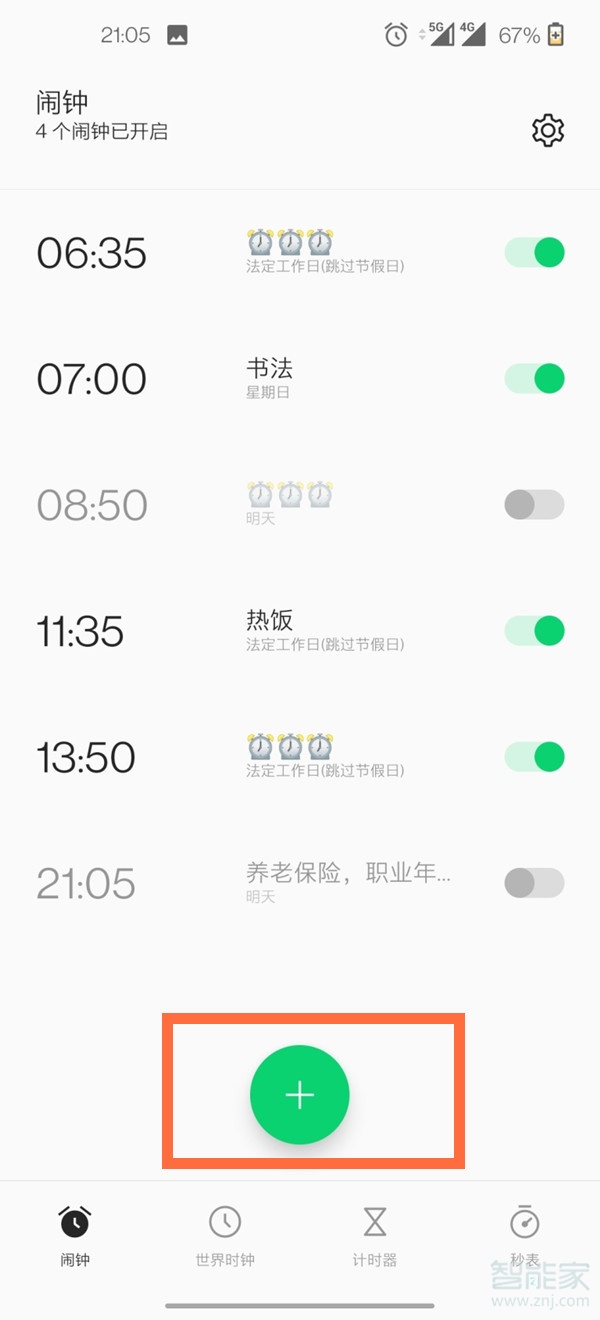The width and height of the screenshot is (600, 1320).
Task: Enable the 08:50 alarm
Action: (x=535, y=505)
